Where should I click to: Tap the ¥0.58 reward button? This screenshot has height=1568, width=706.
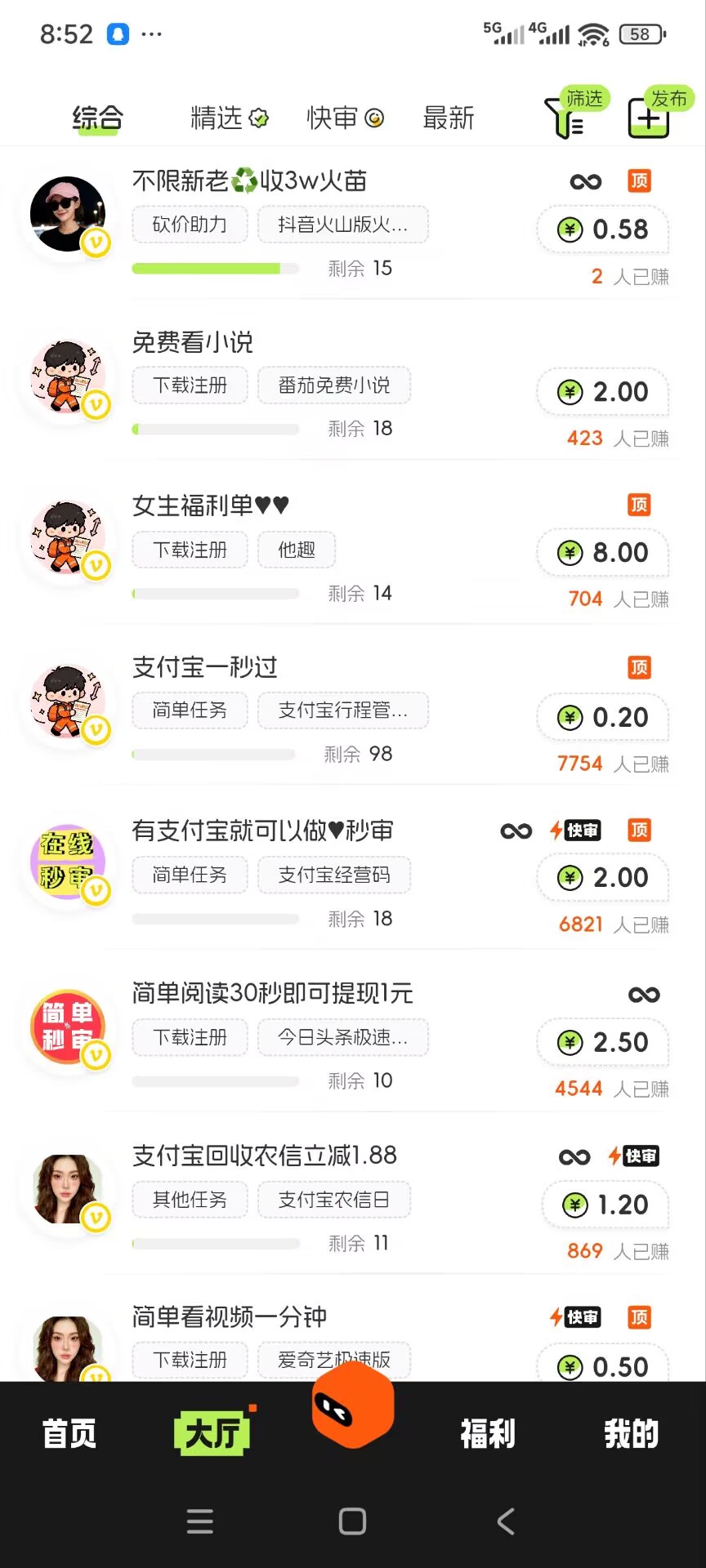point(602,229)
